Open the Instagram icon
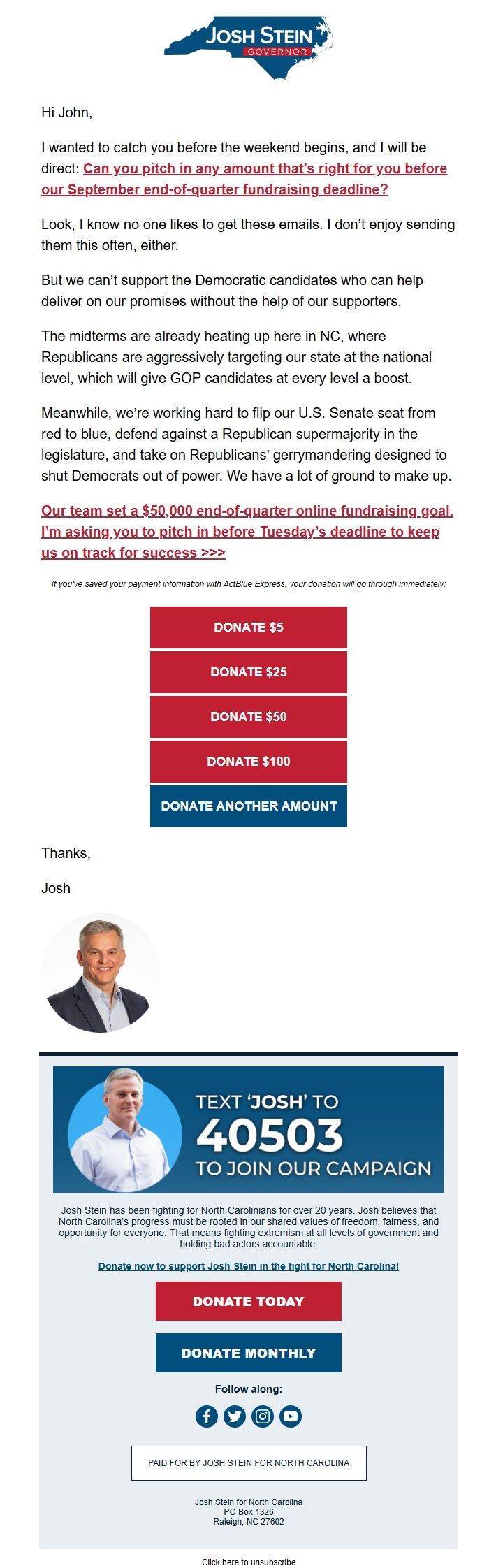This screenshot has height=1568, width=489. pyautogui.click(x=263, y=1416)
